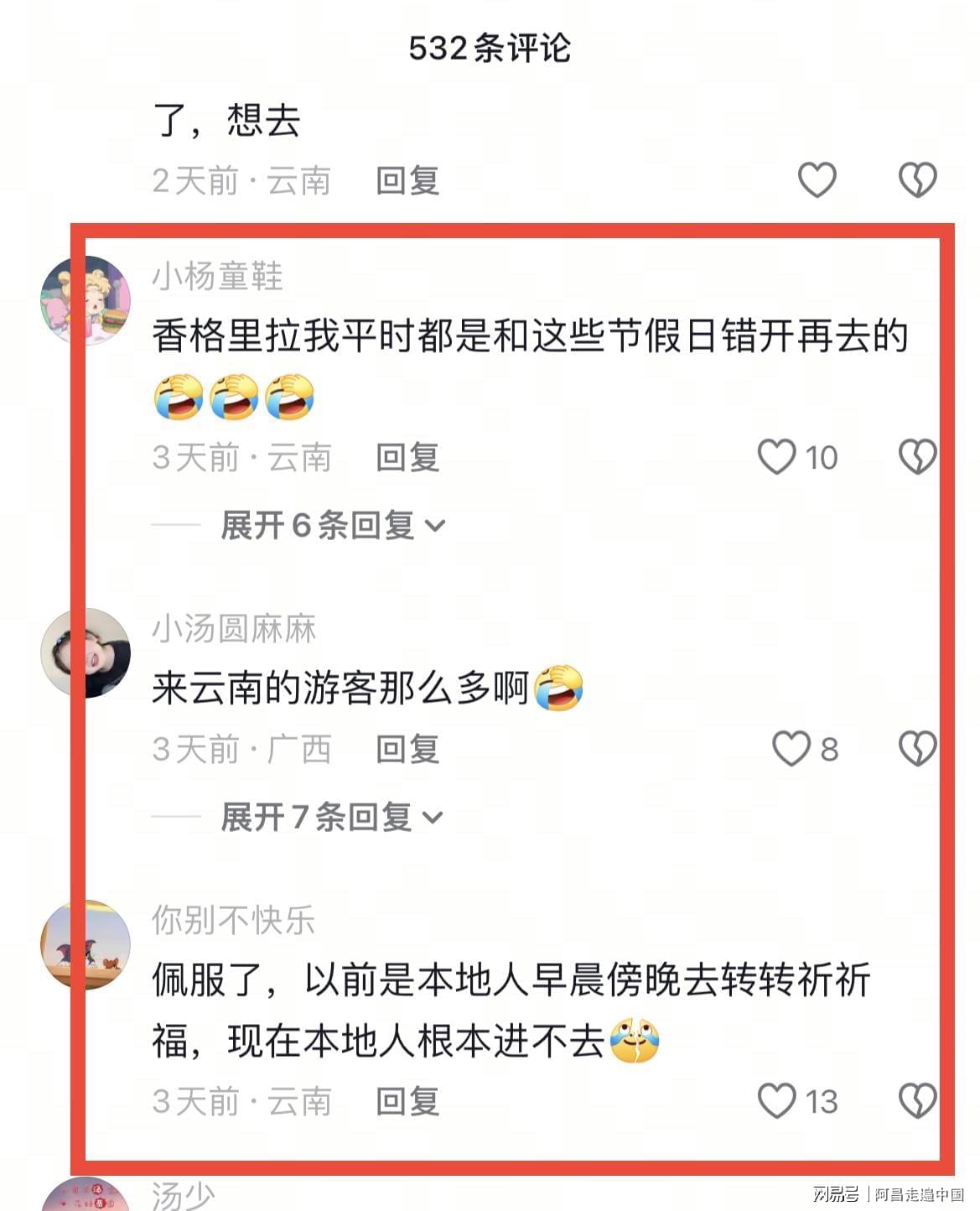Reply to 你别不快乐's comment
This screenshot has height=1211, width=980.
(407, 1102)
